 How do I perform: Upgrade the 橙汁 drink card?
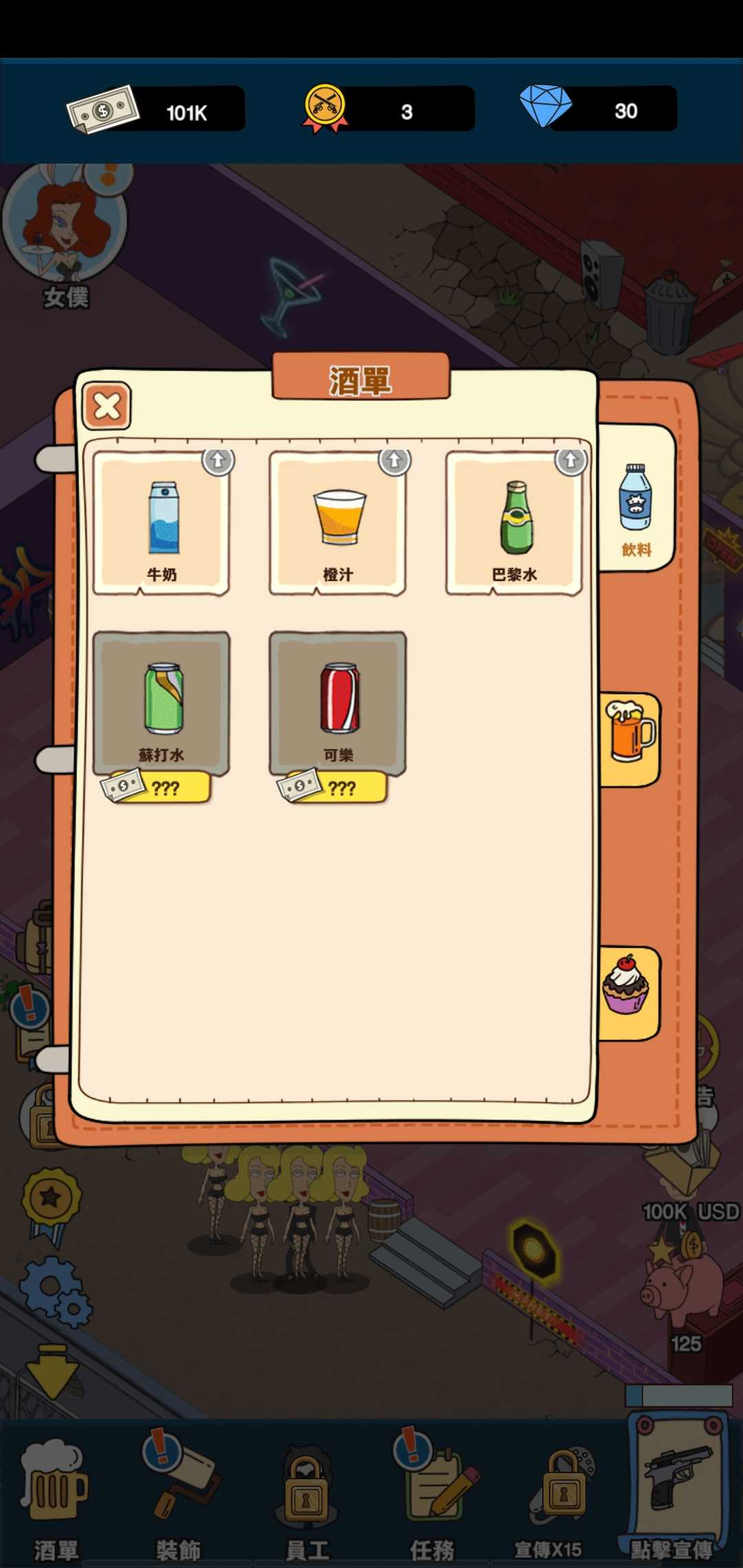[394, 461]
